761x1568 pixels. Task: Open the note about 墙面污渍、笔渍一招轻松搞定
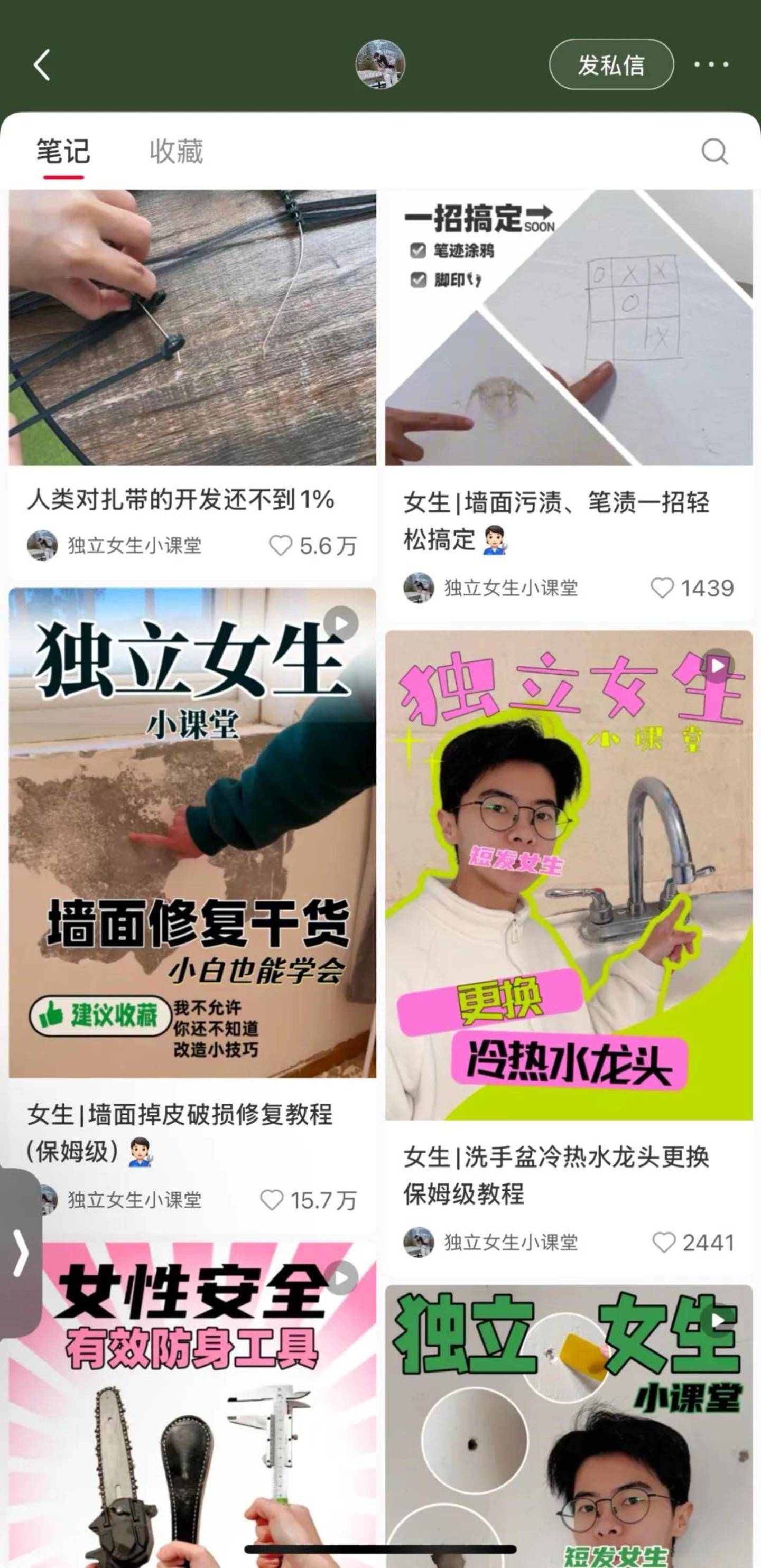pos(569,329)
